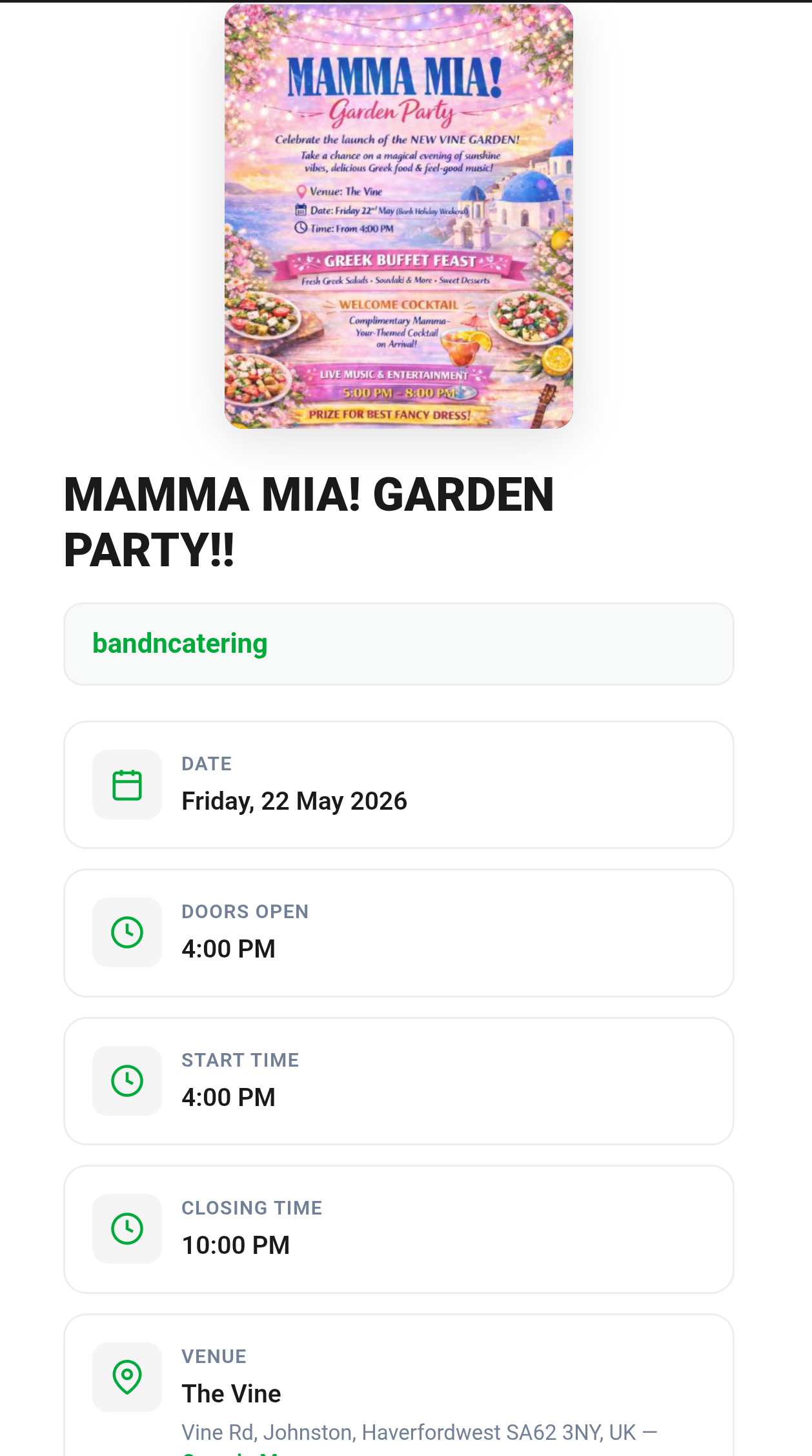This screenshot has height=1456, width=812.
Task: Select the clock icon next to Doors Open
Action: pyautogui.click(x=127, y=932)
